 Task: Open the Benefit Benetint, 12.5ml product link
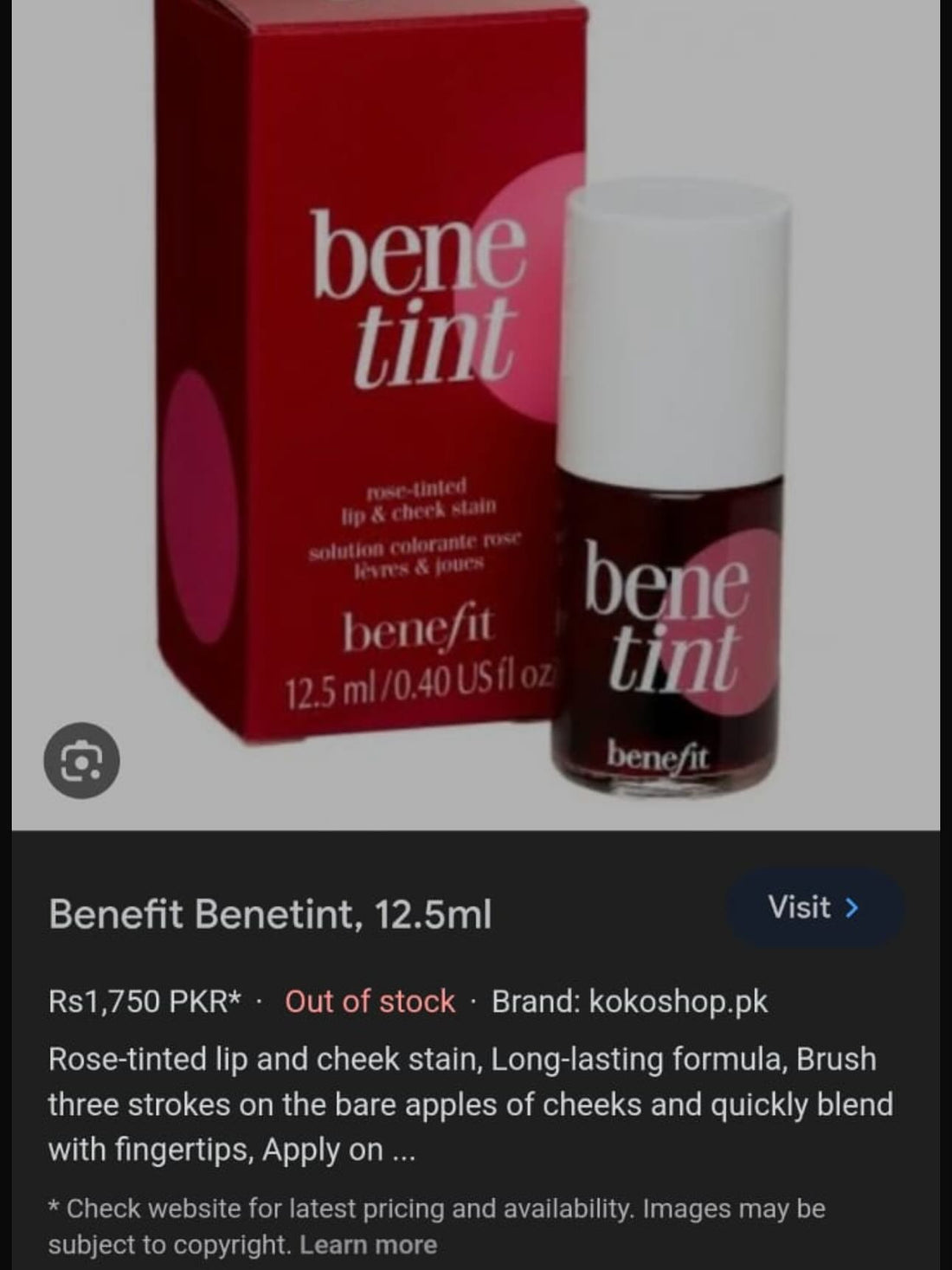coord(271,913)
